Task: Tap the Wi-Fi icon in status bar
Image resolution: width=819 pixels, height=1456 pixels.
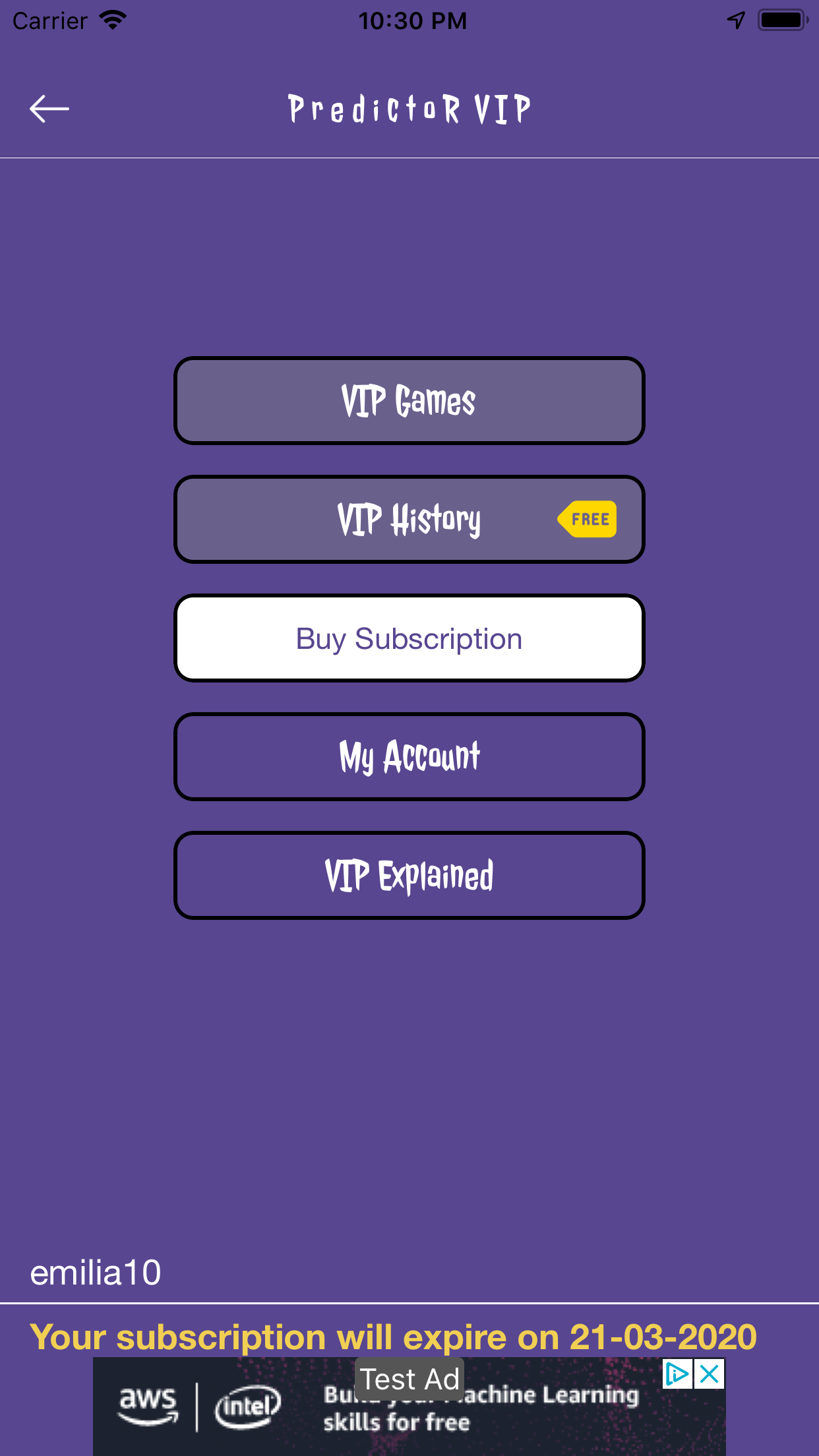Action: pyautogui.click(x=112, y=20)
